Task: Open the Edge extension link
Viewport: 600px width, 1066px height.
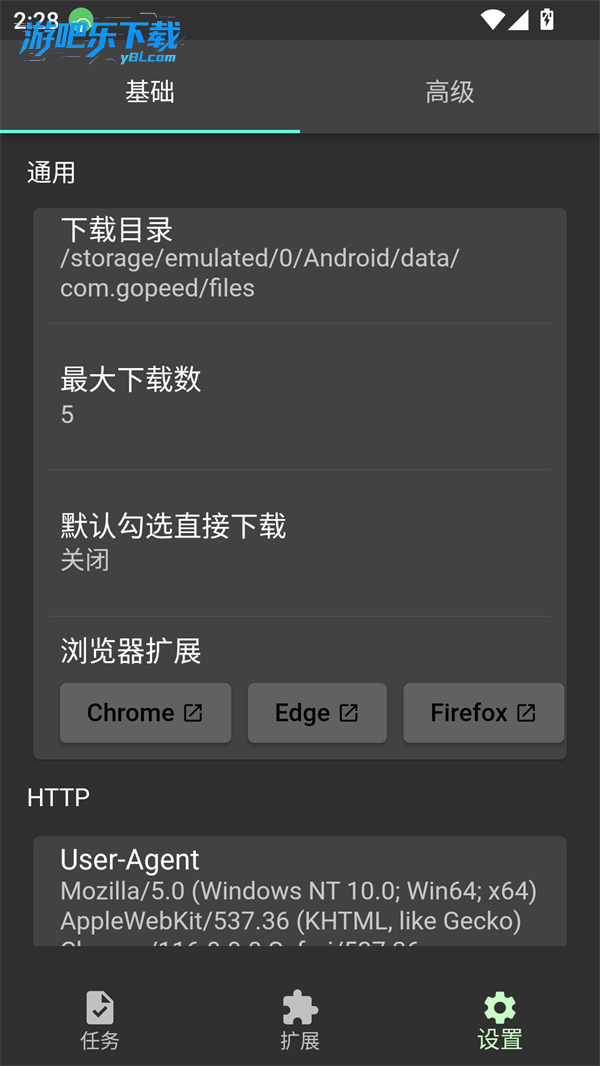Action: tap(317, 713)
